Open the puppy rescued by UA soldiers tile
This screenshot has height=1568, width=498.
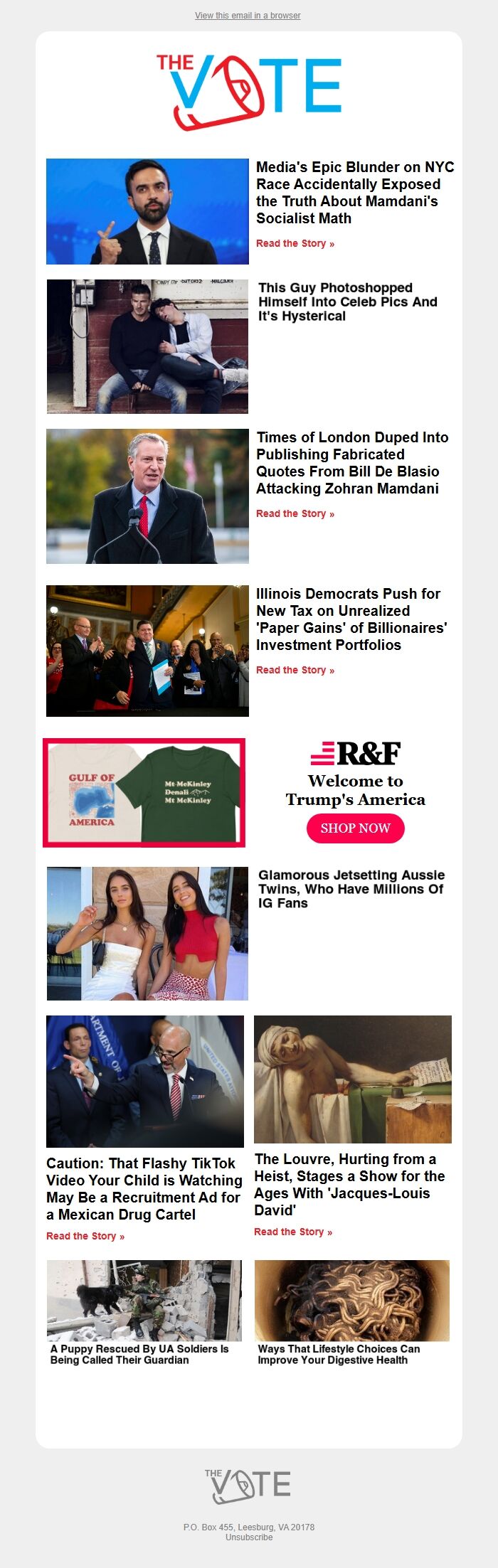click(144, 1313)
